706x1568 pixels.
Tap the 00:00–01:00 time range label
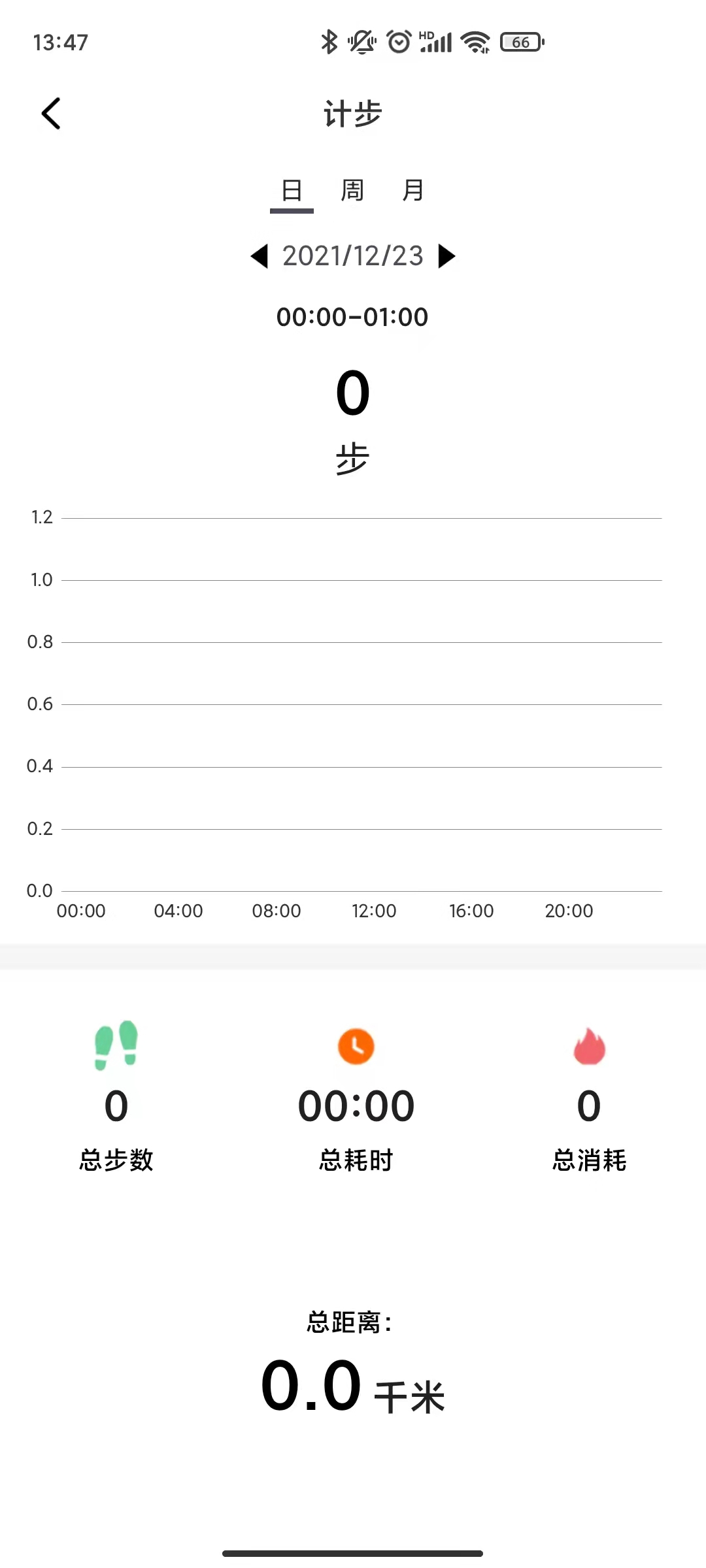[x=352, y=317]
